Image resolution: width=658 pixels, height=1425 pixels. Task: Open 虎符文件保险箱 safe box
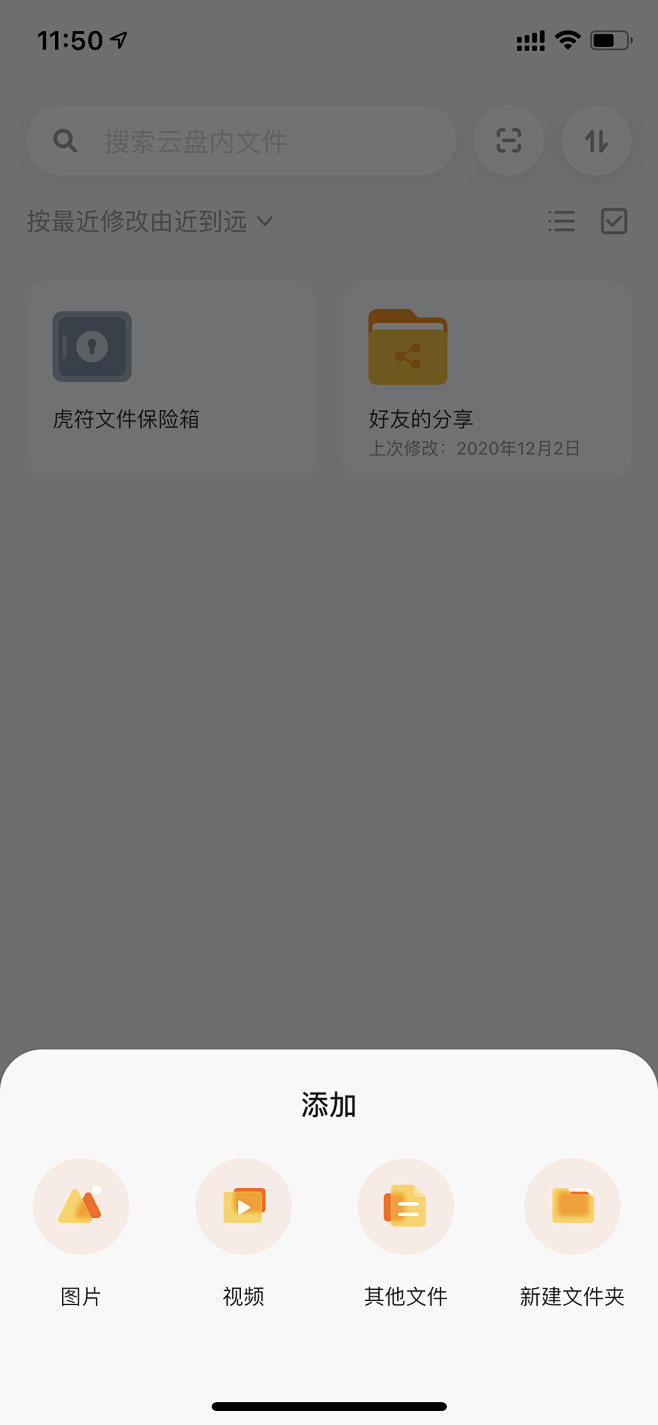point(171,379)
